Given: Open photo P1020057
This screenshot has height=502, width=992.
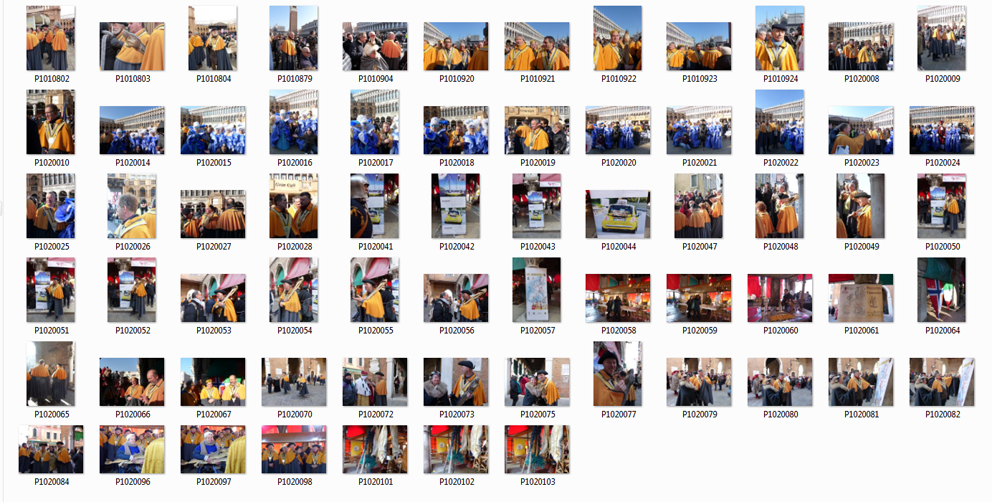Looking at the screenshot, I should point(537,290).
